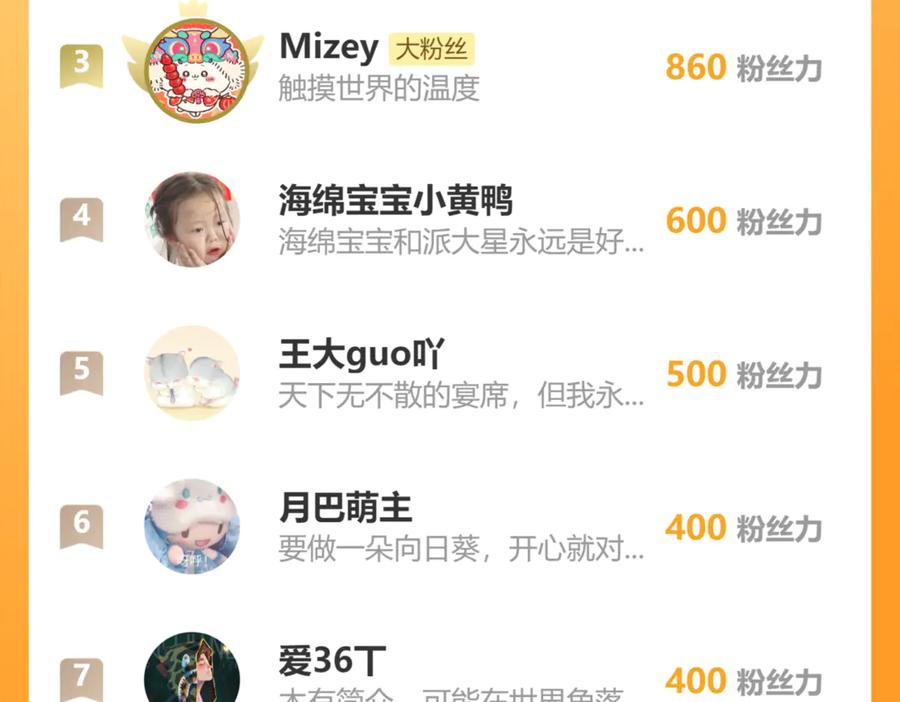Viewport: 900px width, 702px height.
Task: Select the 王大guo吖 fan entry
Action: point(449,373)
